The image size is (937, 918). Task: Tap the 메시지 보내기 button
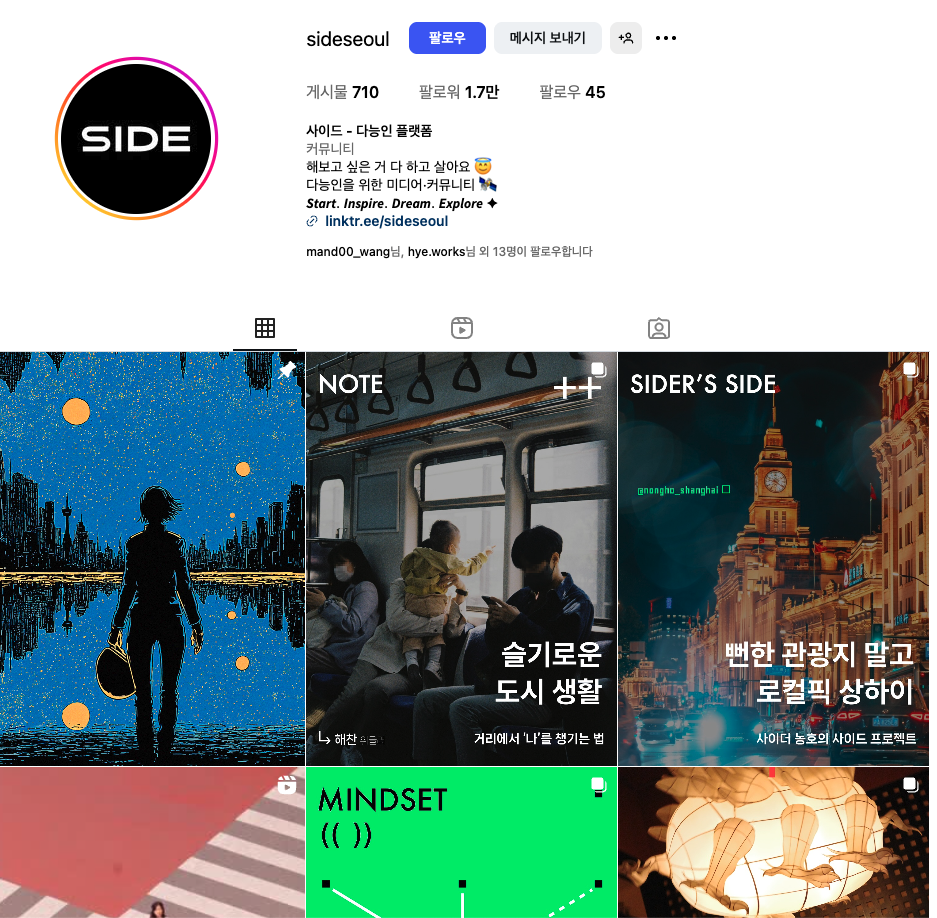(547, 38)
